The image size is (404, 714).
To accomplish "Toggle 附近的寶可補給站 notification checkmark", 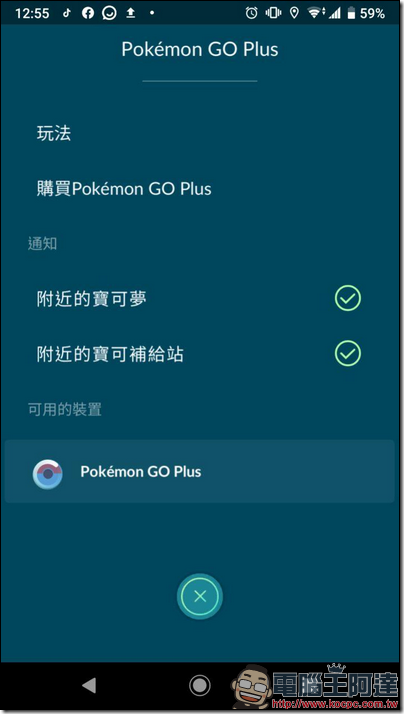I will 348,353.
